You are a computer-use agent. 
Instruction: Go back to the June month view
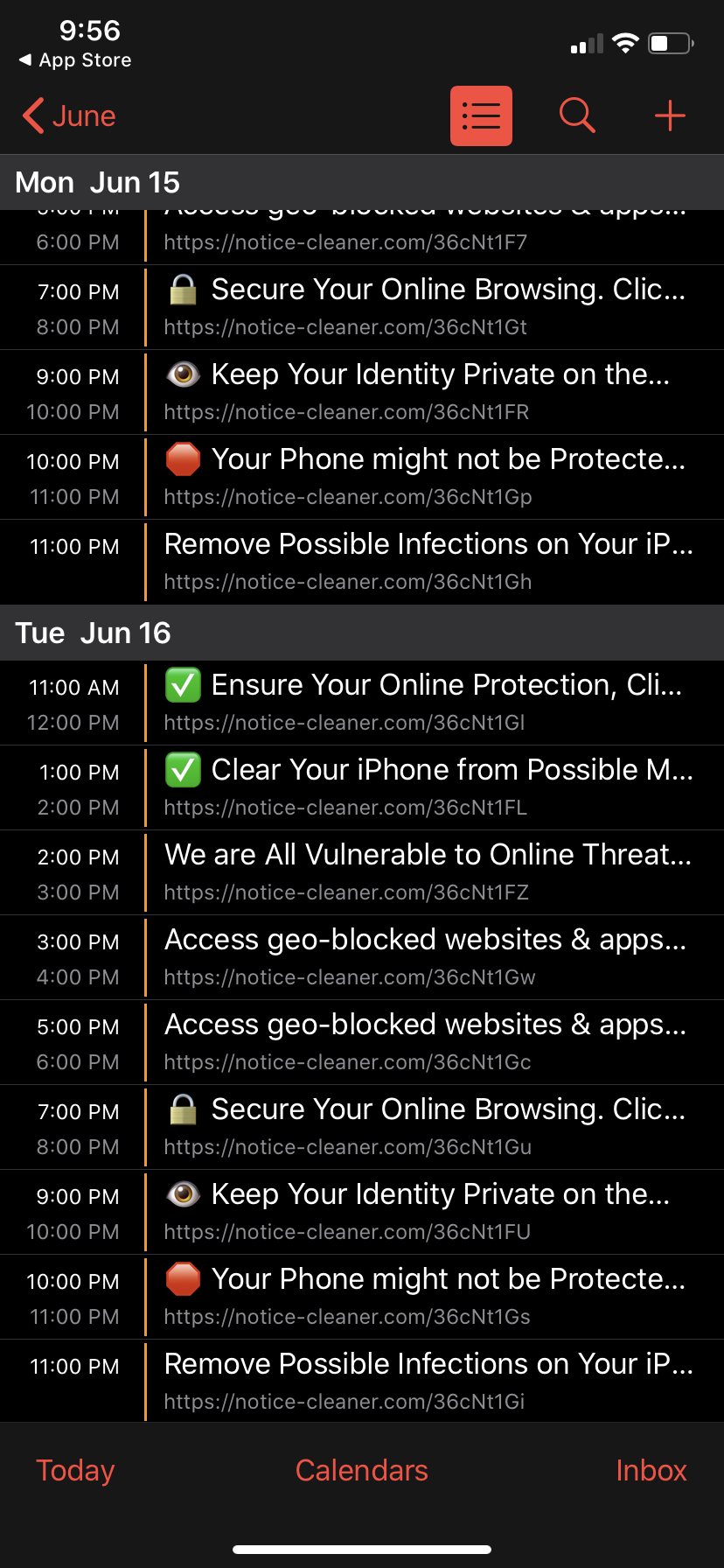[70, 116]
